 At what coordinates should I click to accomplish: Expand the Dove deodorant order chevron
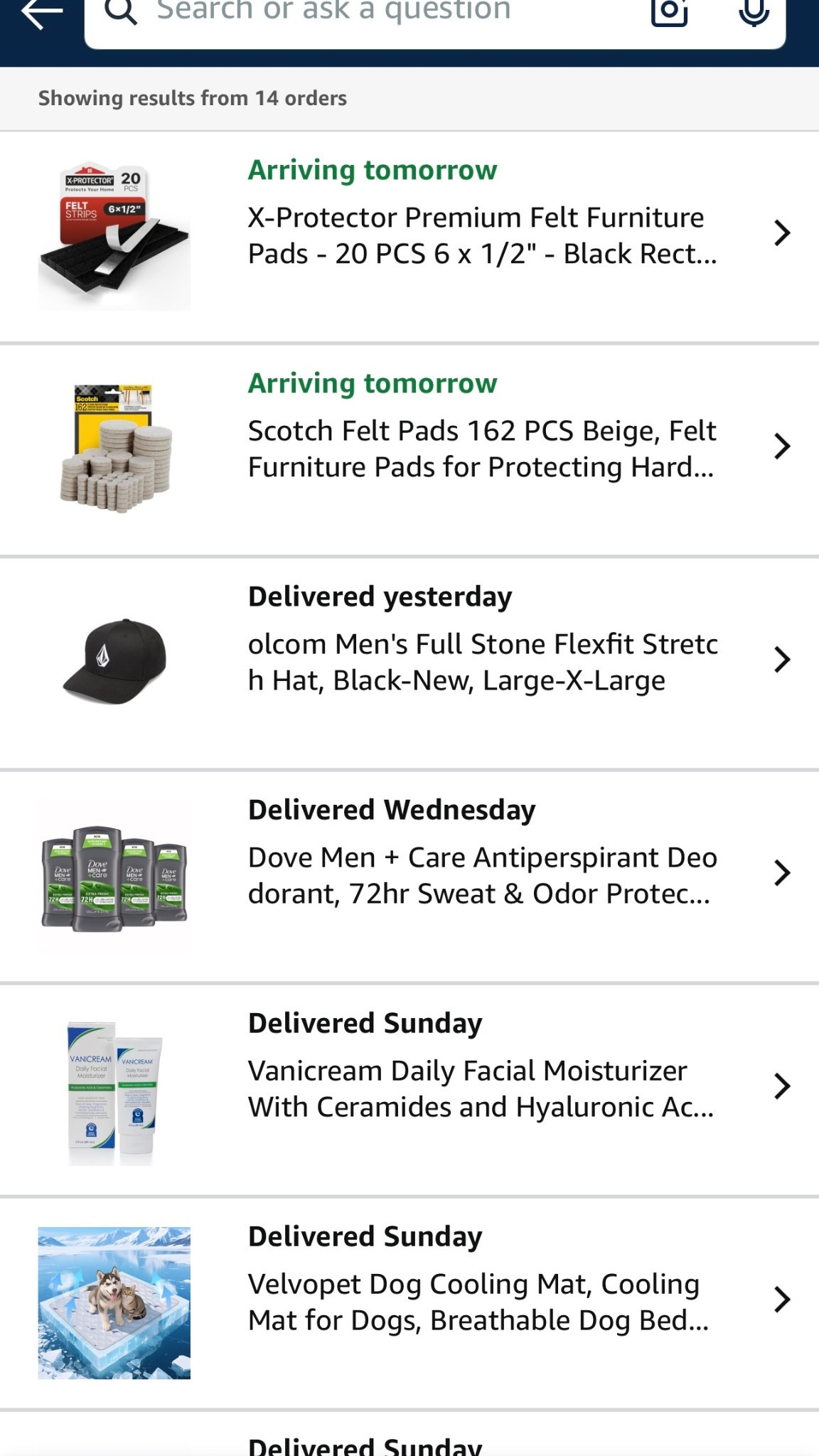783,872
